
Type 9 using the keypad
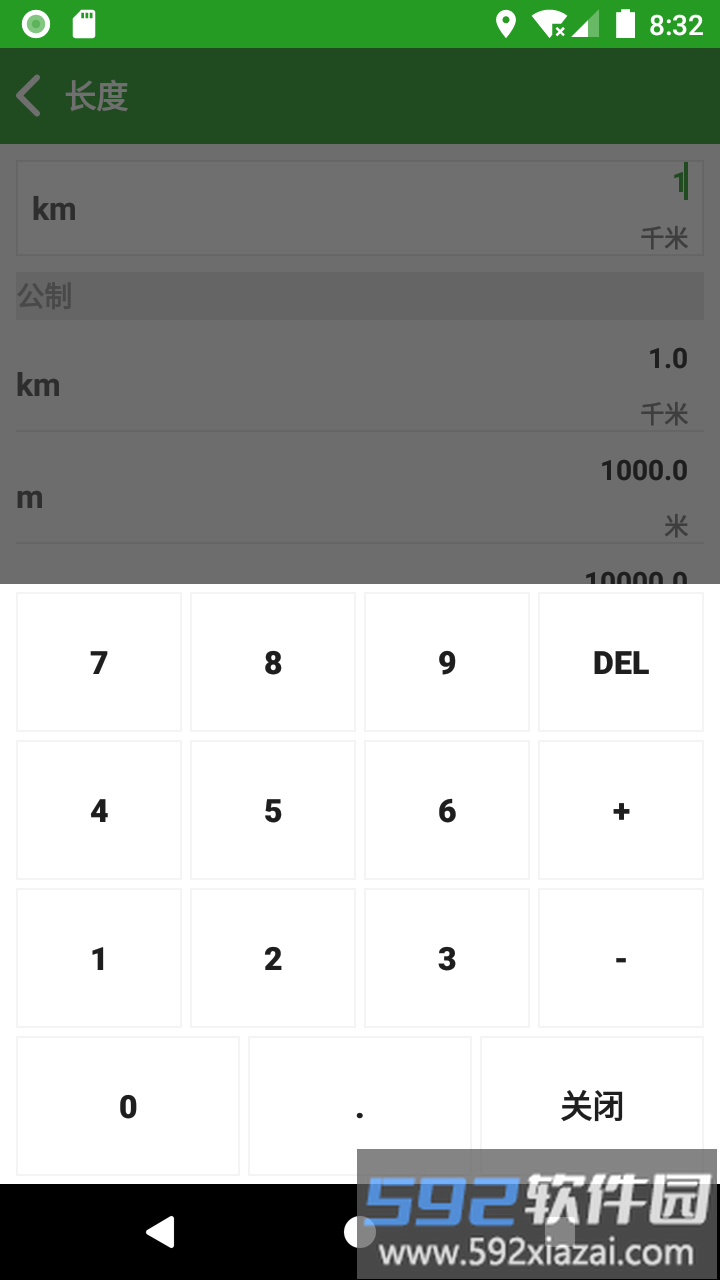click(x=447, y=662)
